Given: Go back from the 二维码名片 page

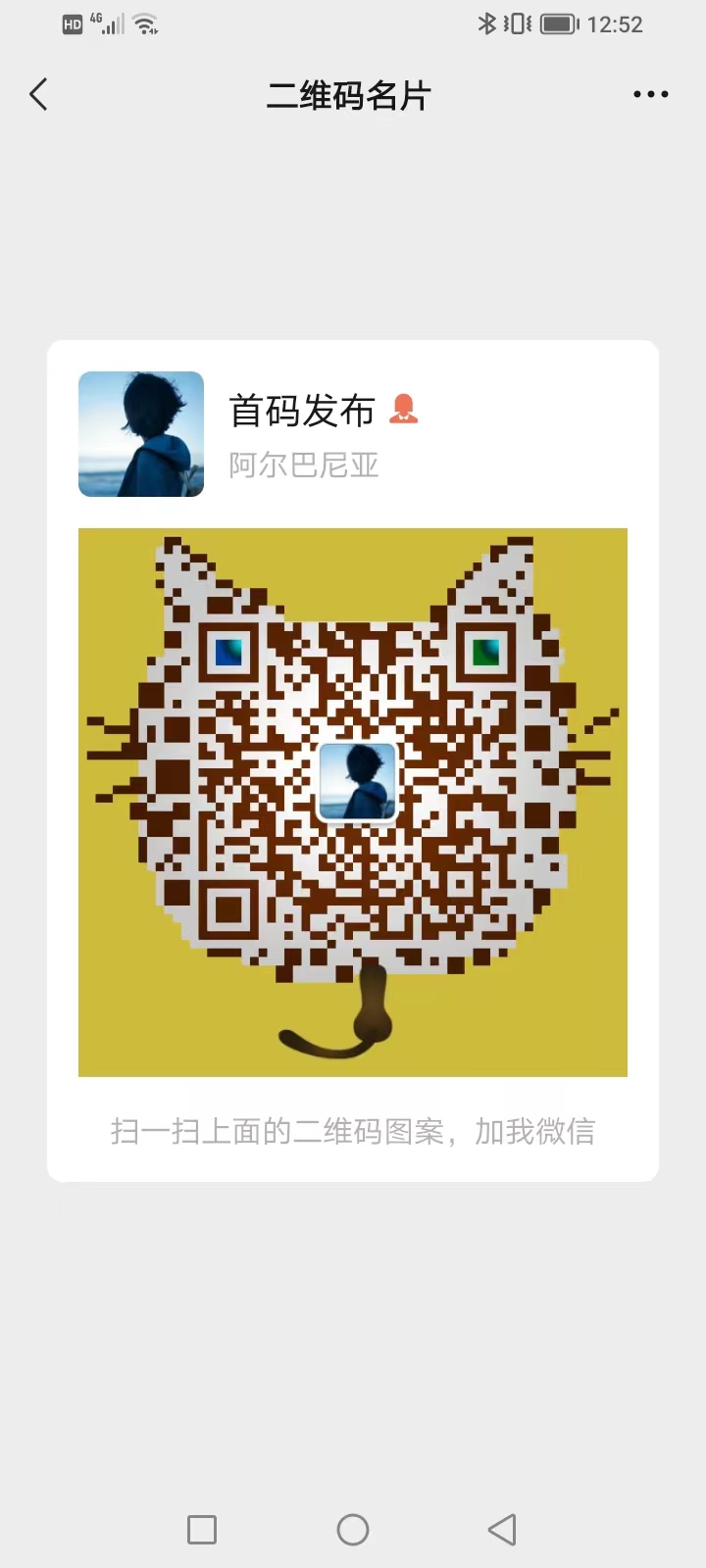Looking at the screenshot, I should coord(39,95).
